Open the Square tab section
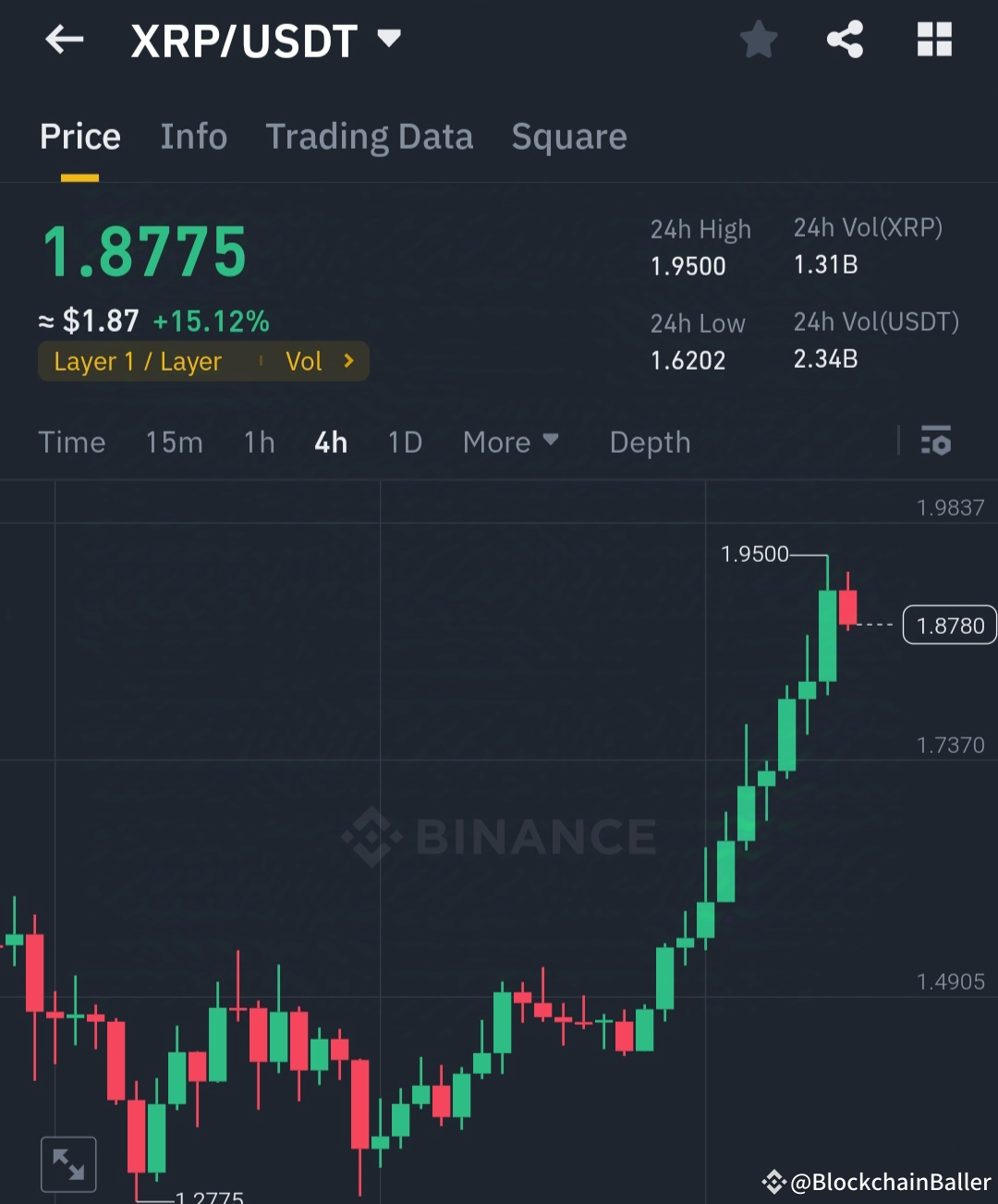The width and height of the screenshot is (998, 1204). 569,137
